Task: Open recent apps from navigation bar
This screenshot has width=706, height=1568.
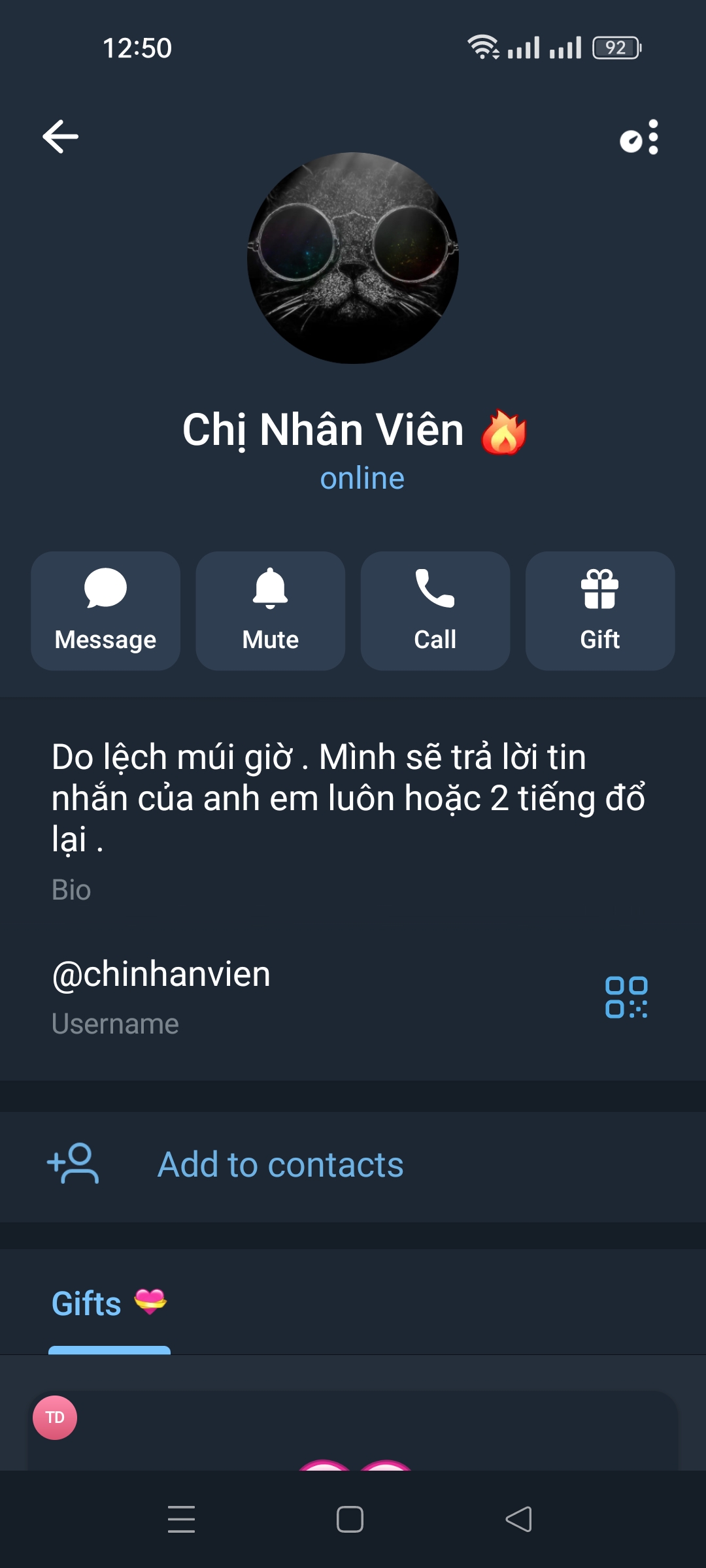Action: point(181,1519)
